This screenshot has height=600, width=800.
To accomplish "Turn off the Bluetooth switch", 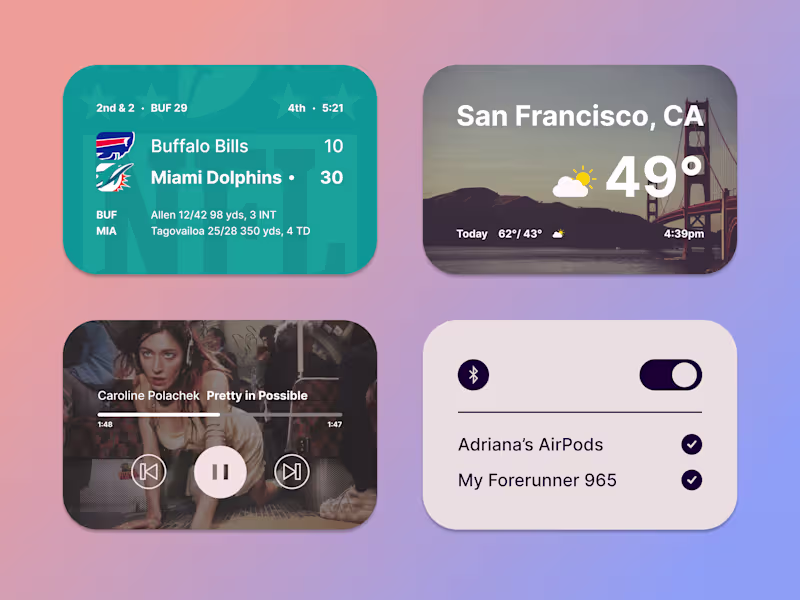I will 670,375.
